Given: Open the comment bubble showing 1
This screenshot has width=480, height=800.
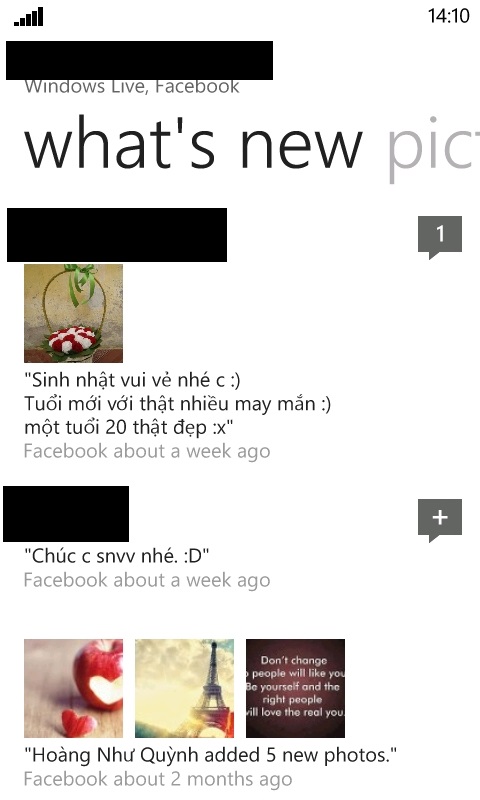Looking at the screenshot, I should pos(440,236).
